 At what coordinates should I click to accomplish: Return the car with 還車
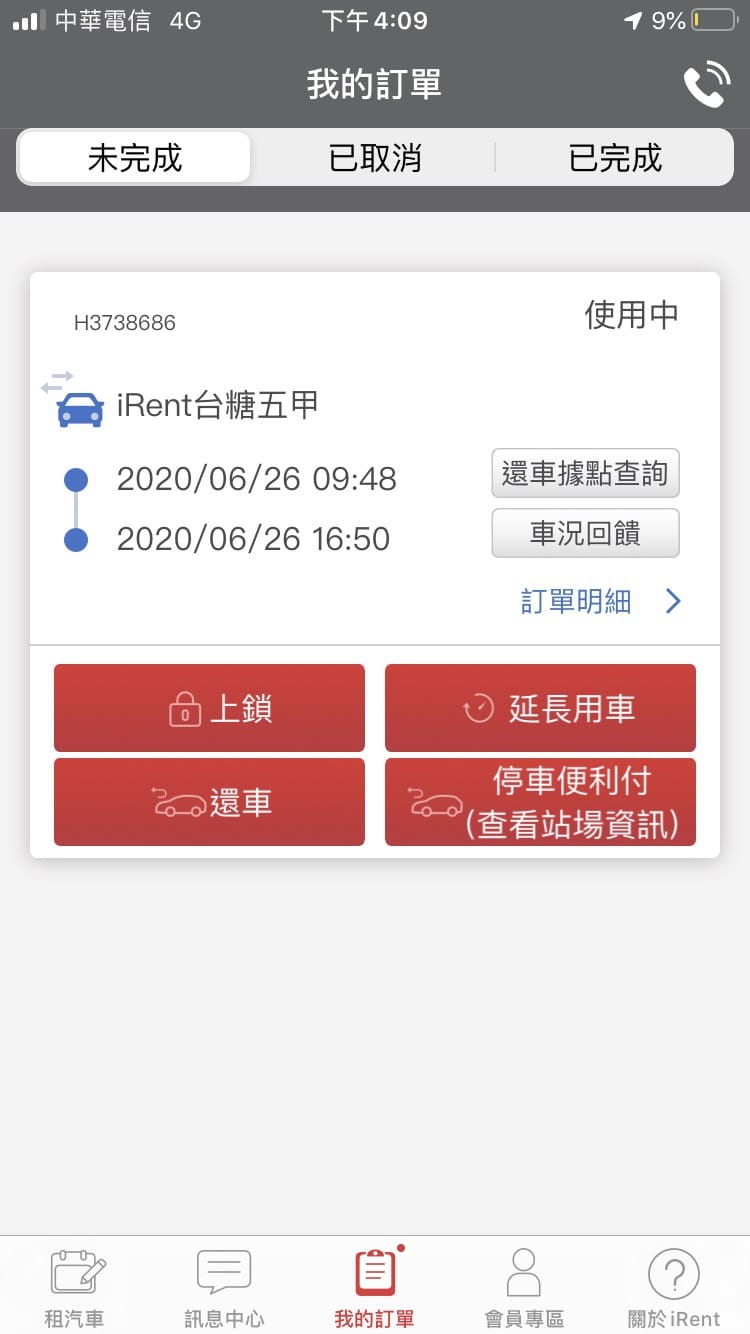tap(209, 802)
